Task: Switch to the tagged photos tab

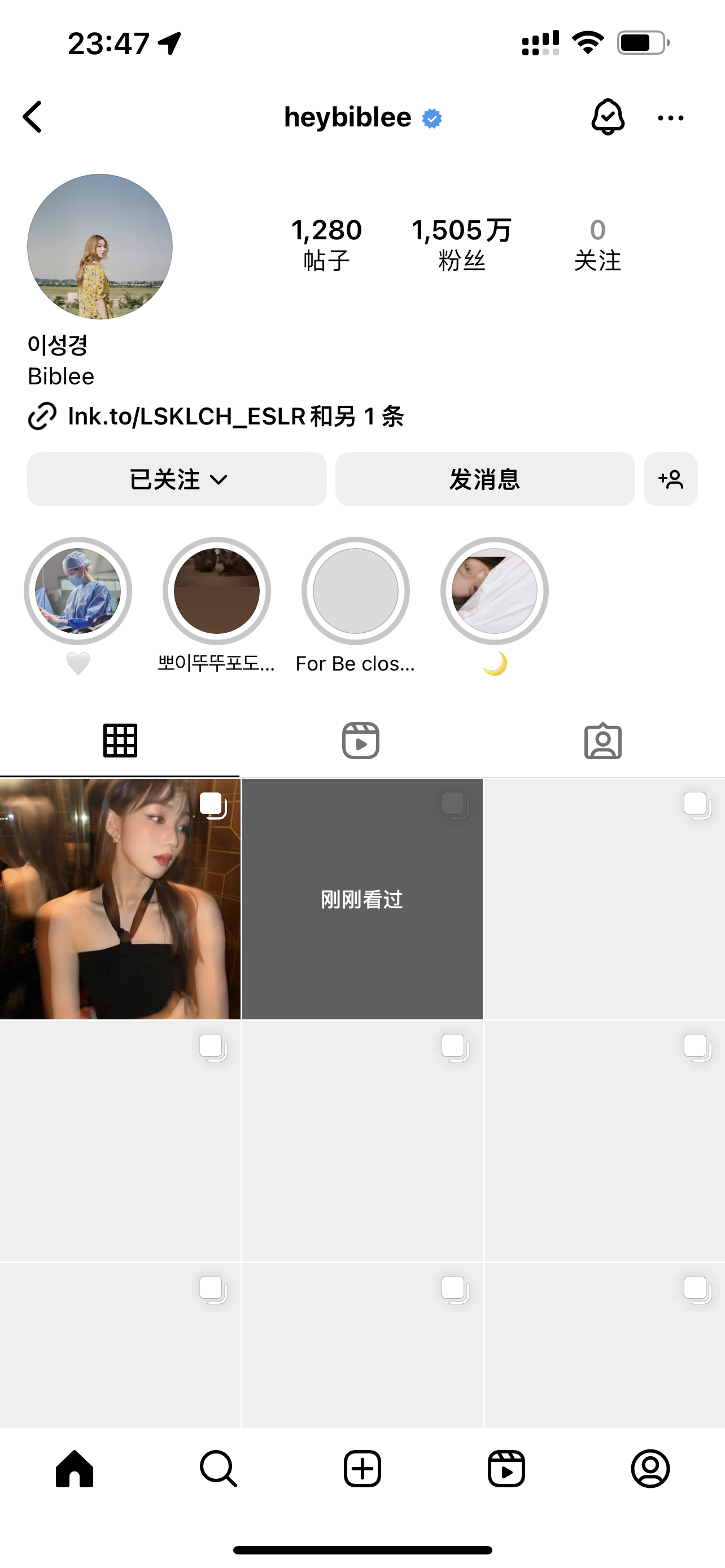Action: point(602,741)
